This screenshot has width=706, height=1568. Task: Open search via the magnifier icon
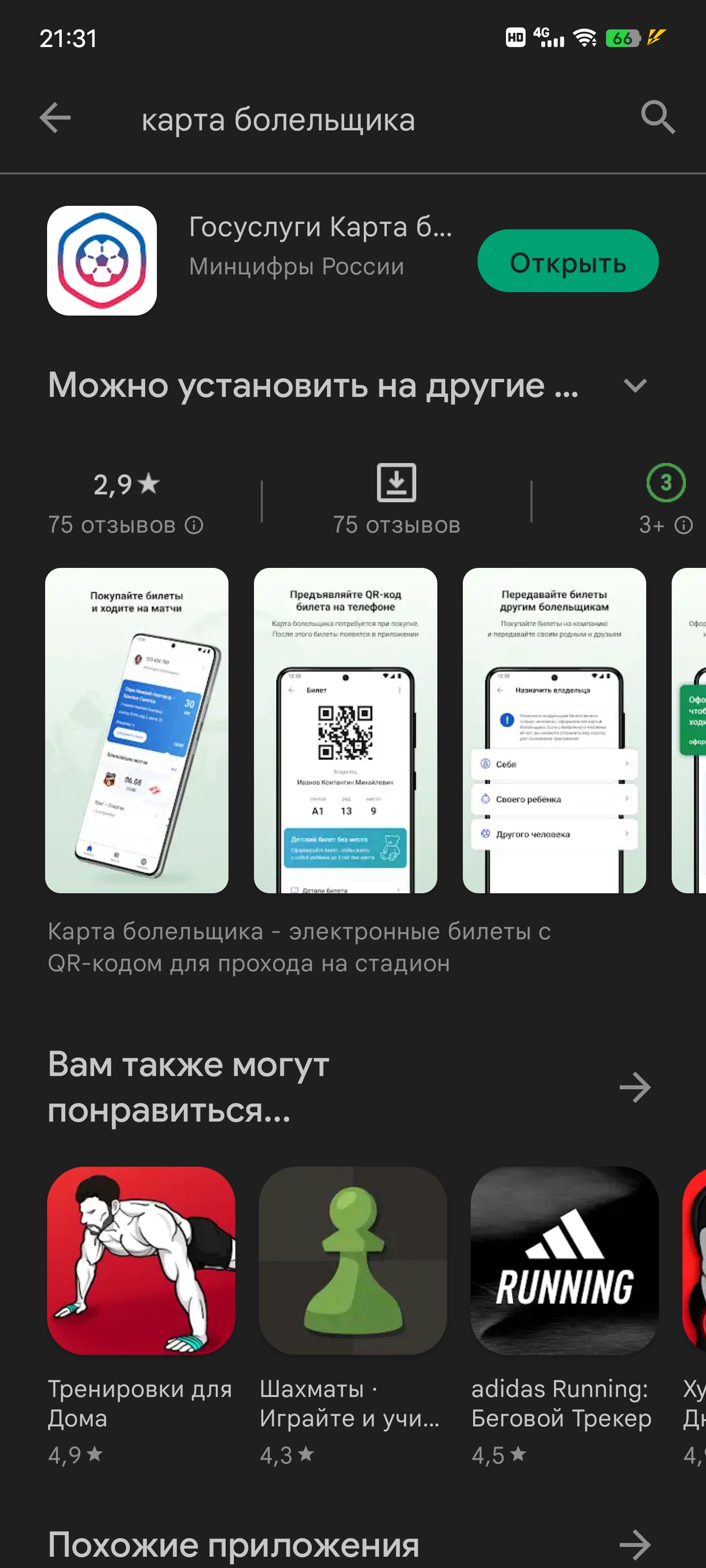pyautogui.click(x=658, y=118)
